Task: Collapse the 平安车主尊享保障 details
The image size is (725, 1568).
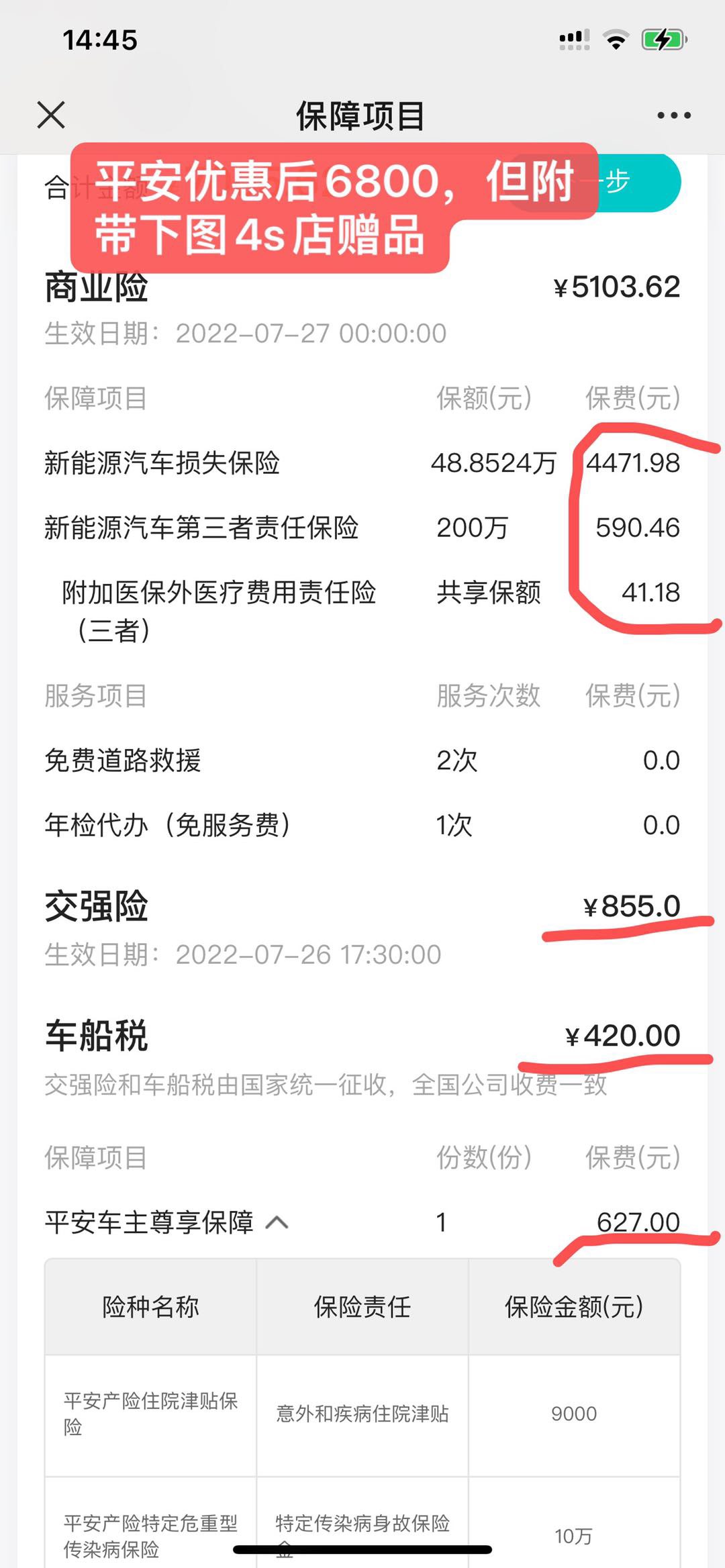Action: click(277, 1223)
